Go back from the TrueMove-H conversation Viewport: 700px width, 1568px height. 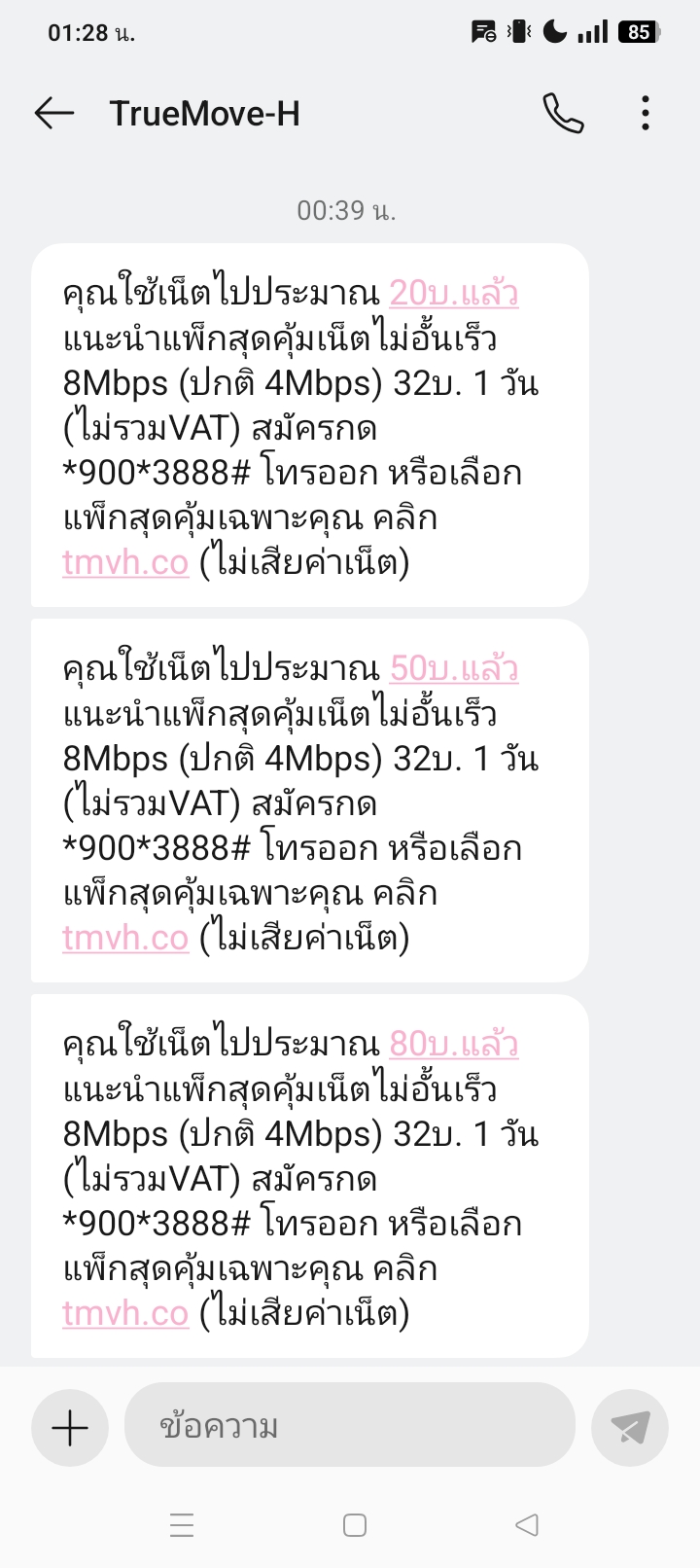(54, 114)
